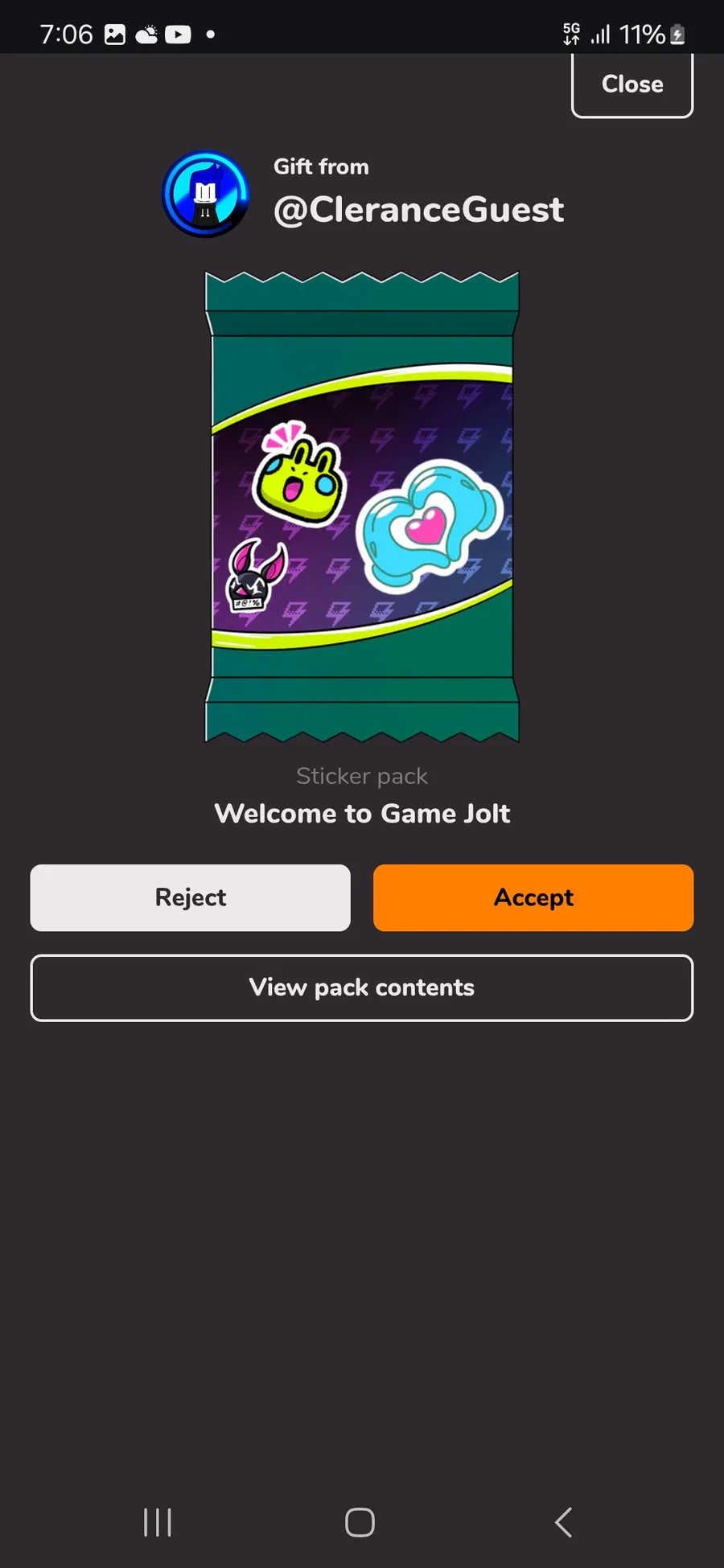Open @CleranceGuest's profile avatar
724x1568 pixels.
pos(206,194)
